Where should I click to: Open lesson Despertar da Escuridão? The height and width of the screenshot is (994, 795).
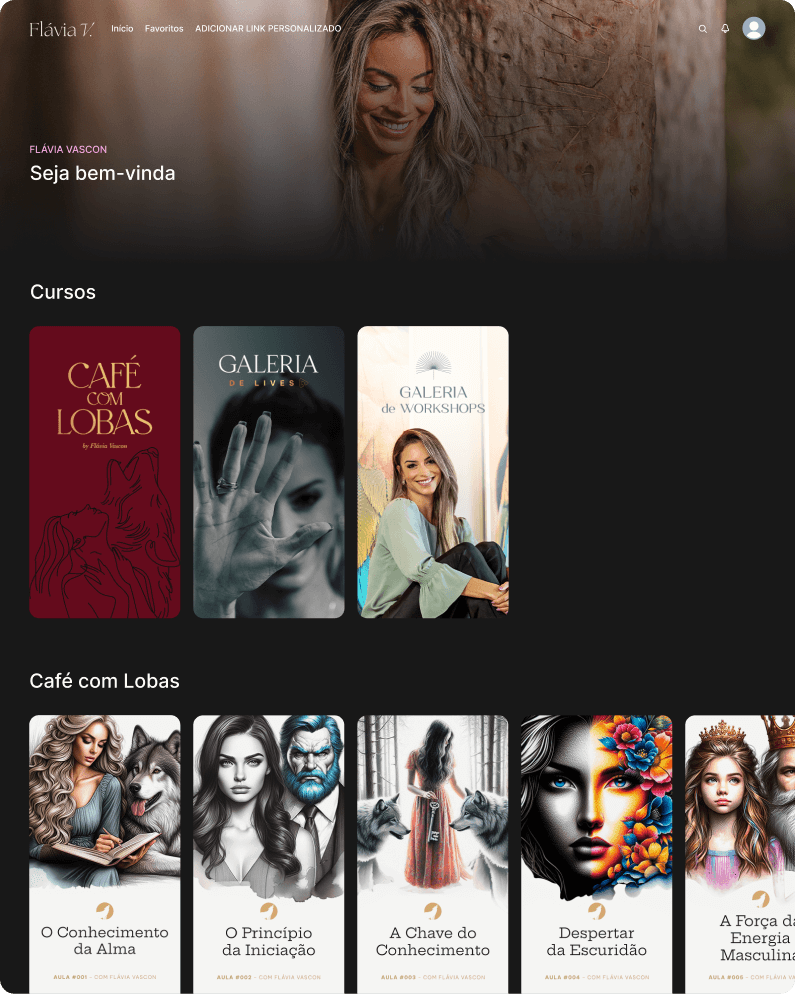coord(597,853)
